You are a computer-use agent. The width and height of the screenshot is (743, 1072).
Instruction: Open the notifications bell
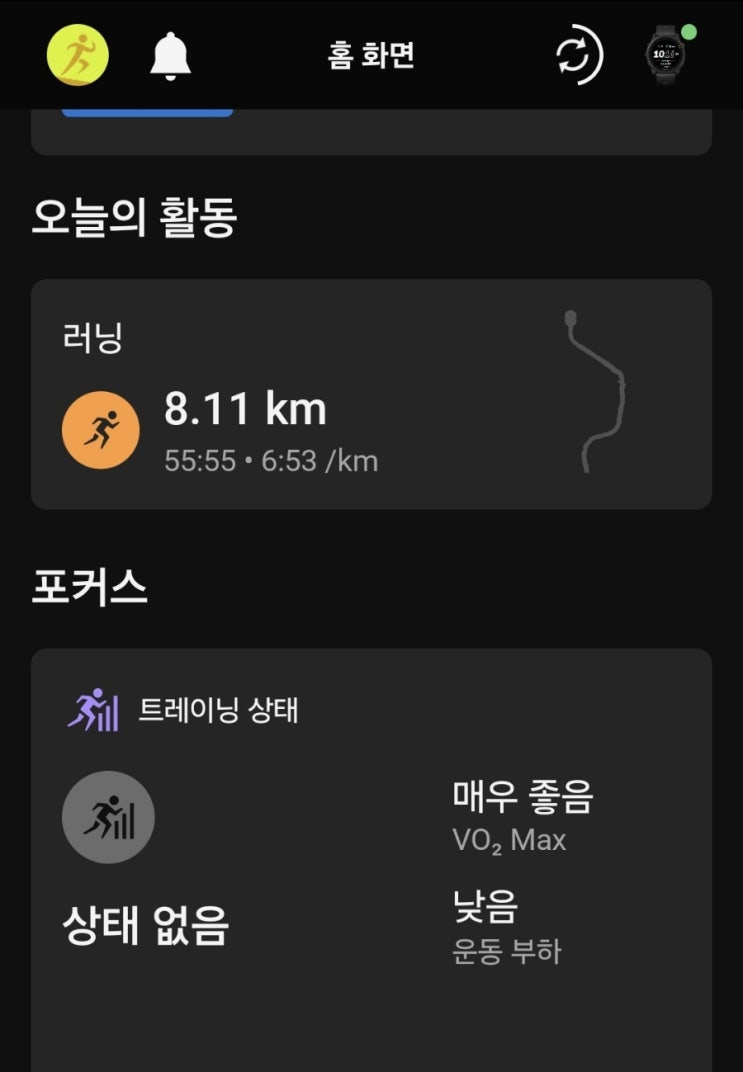170,55
